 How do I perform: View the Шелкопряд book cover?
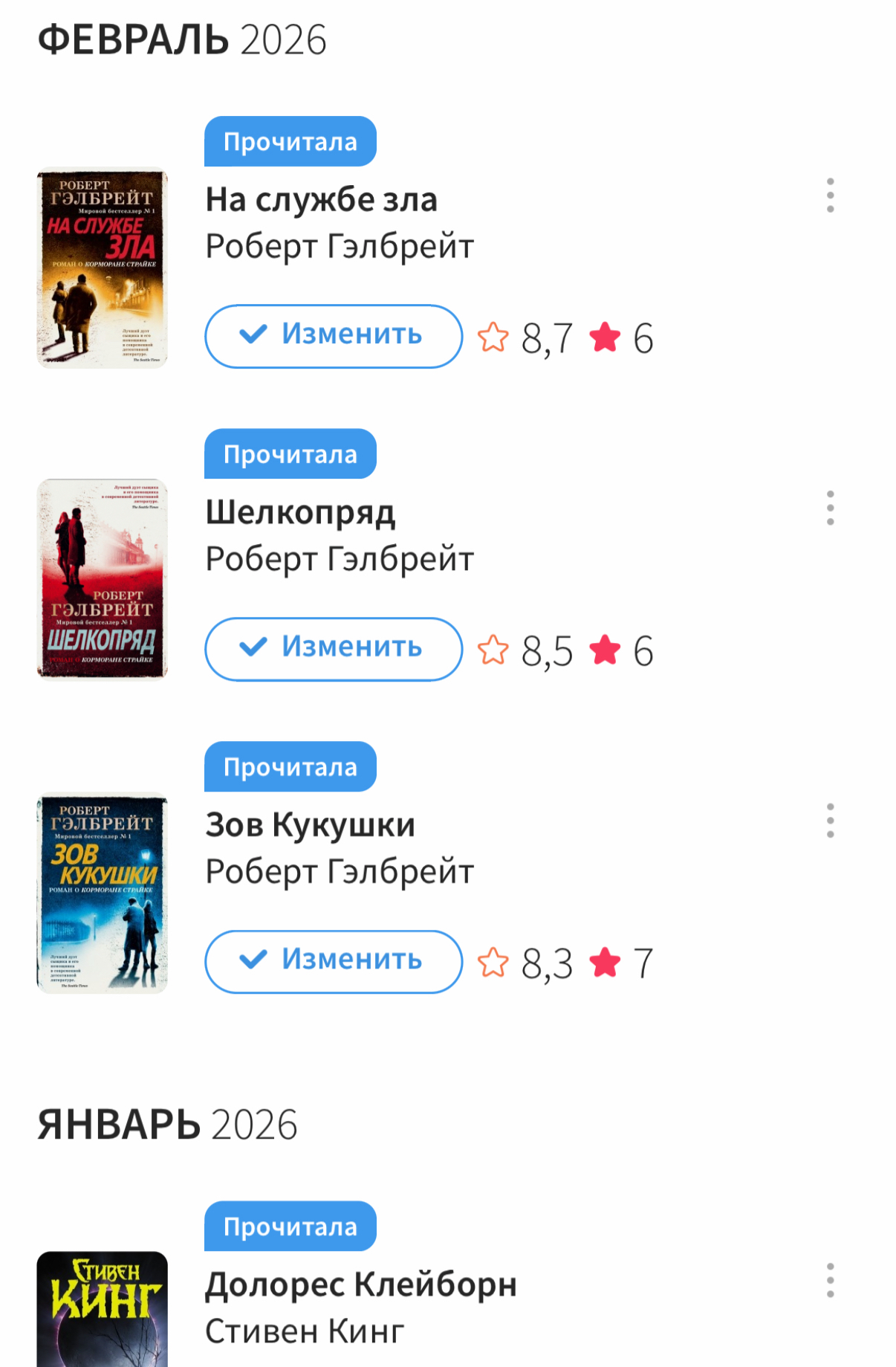[103, 579]
